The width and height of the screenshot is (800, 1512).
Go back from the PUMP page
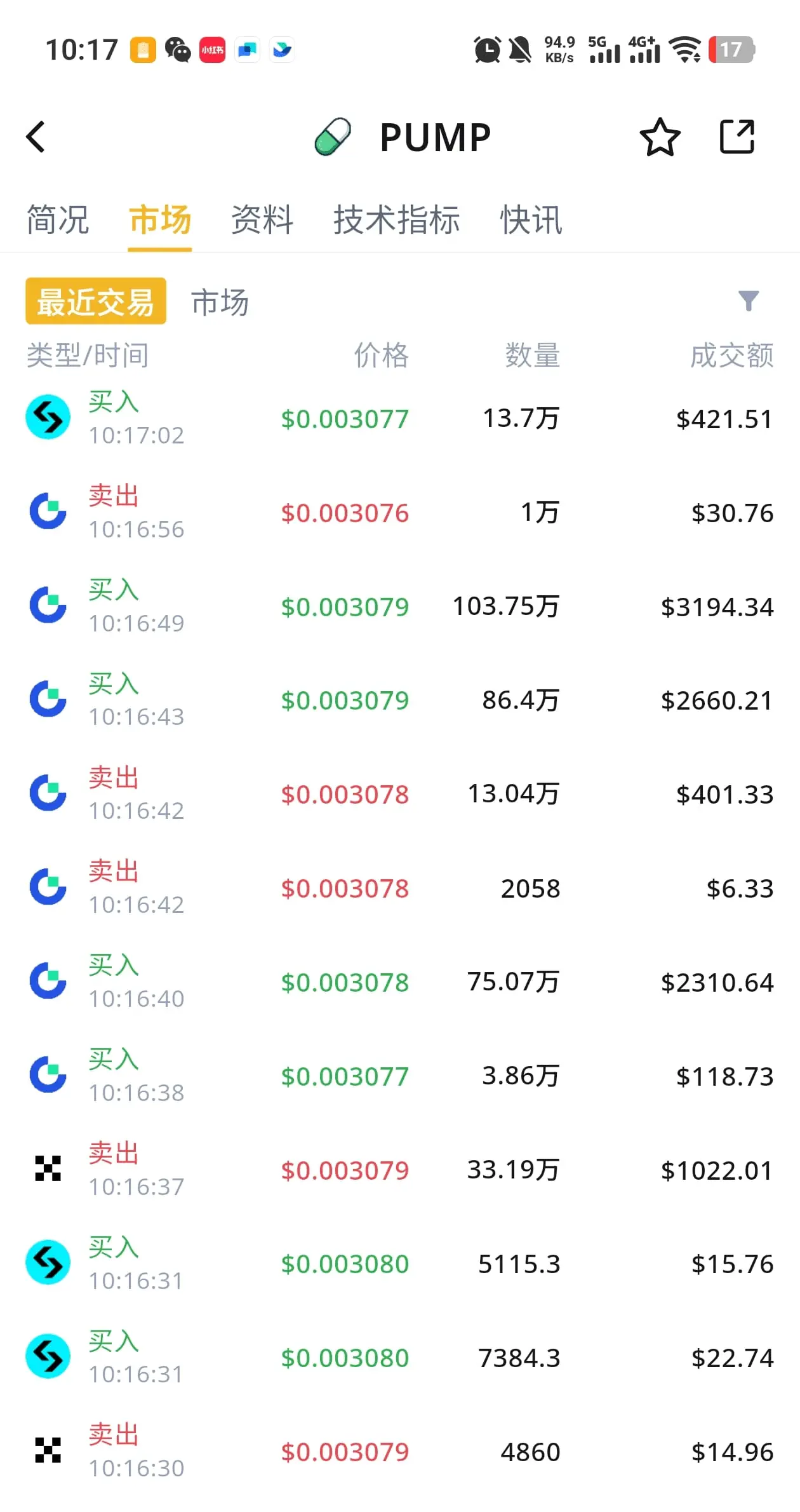click(36, 137)
